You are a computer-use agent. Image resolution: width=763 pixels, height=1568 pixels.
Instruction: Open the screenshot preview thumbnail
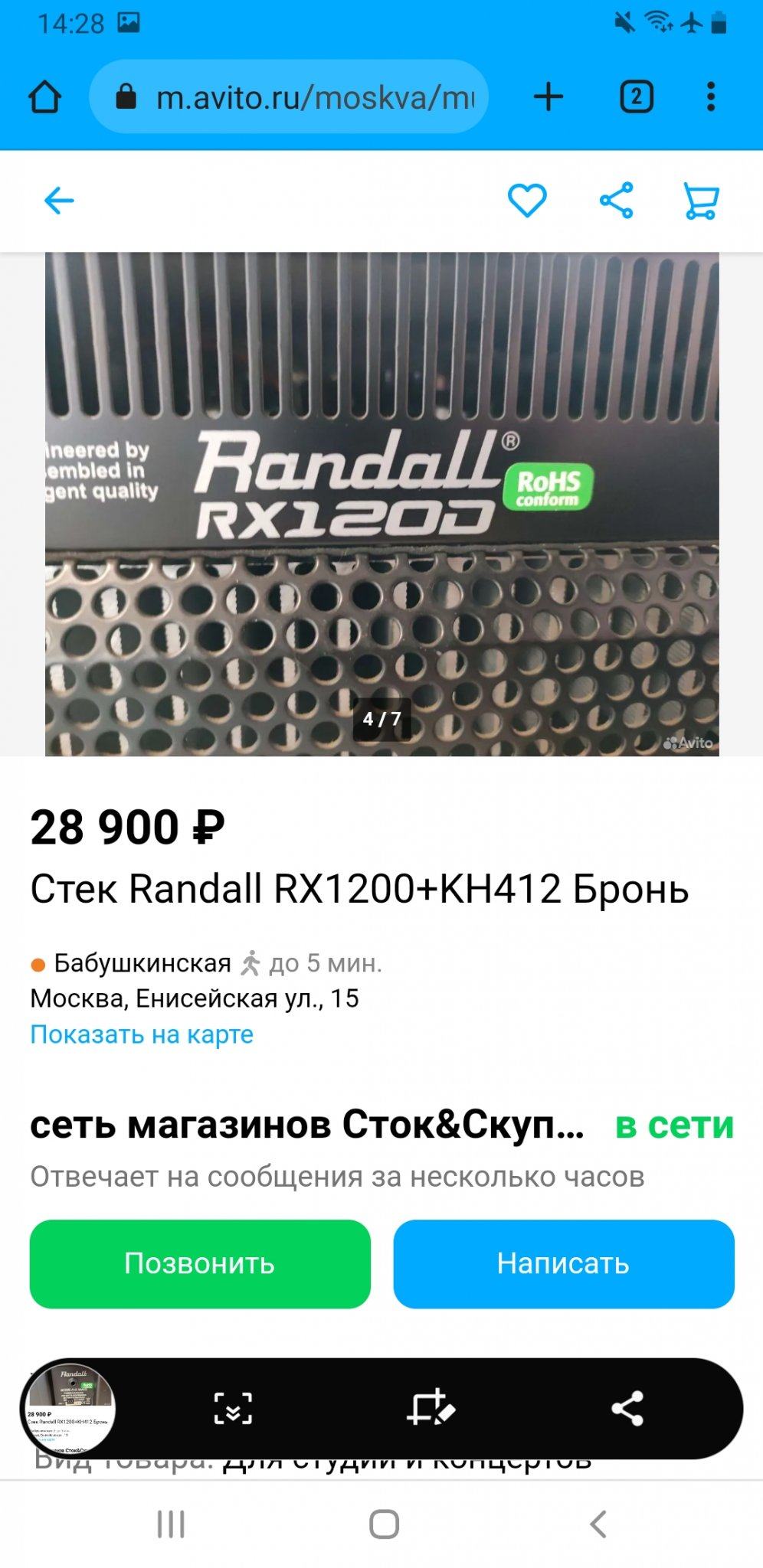(69, 1409)
